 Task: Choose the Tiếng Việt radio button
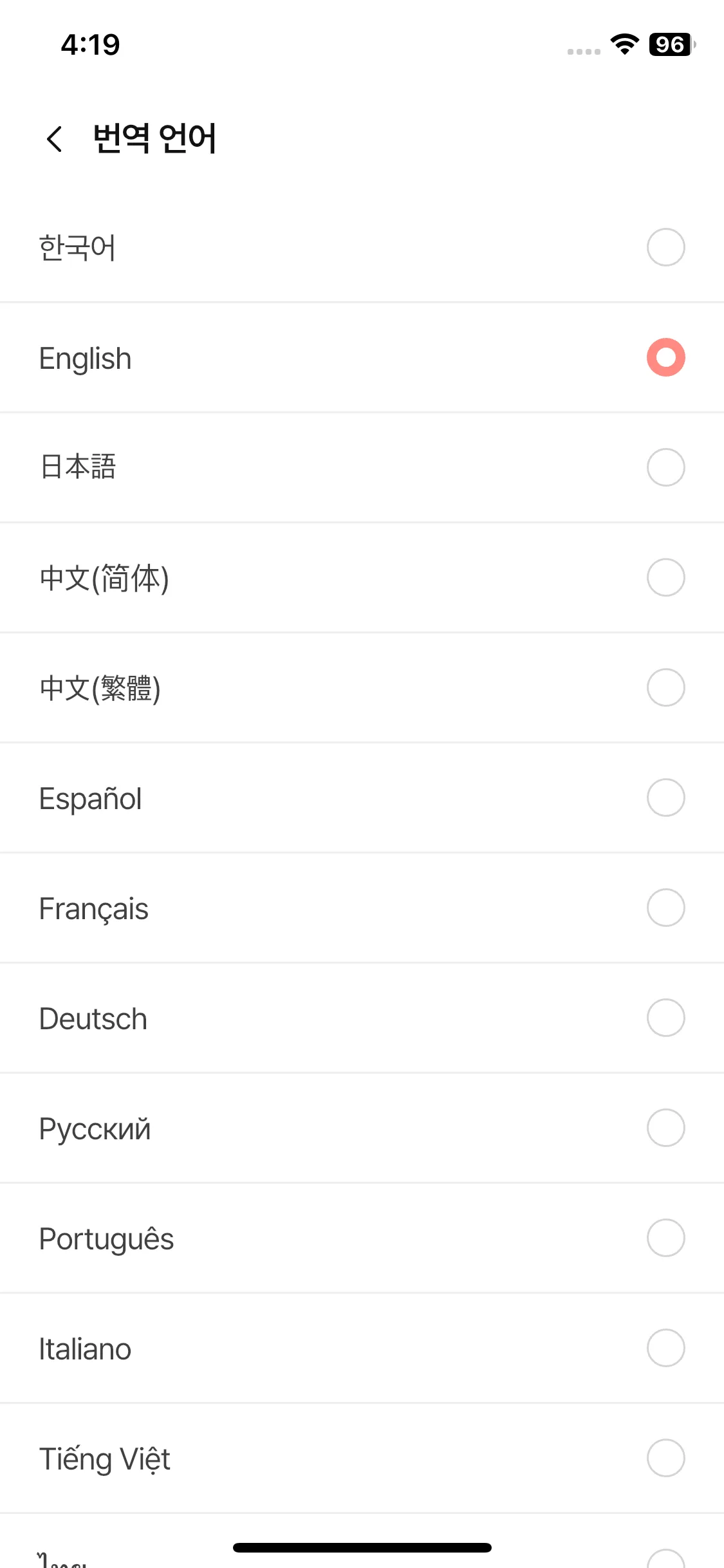[x=665, y=1458]
